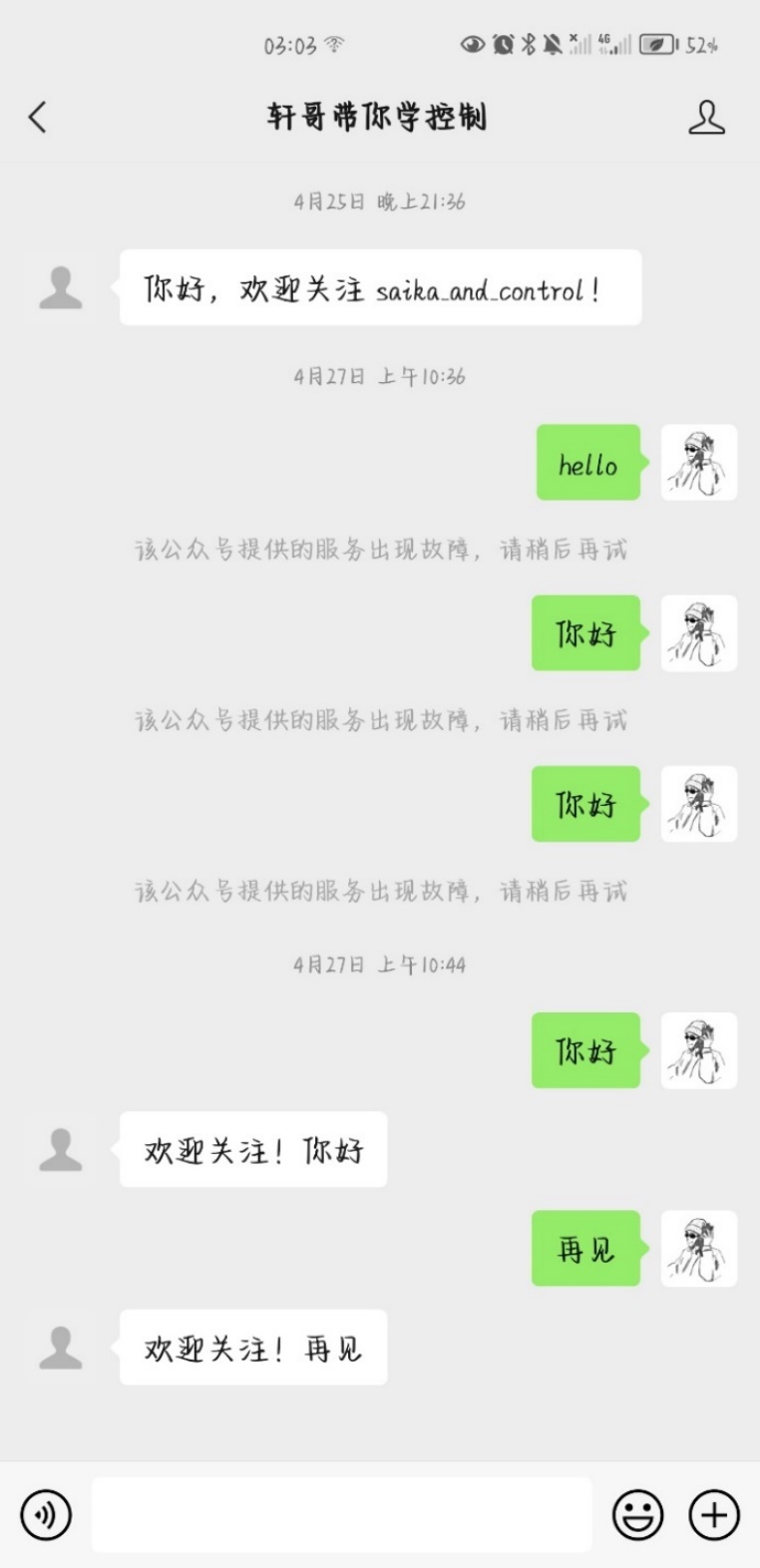The height and width of the screenshot is (1568, 760).
Task: Open the account profile icon
Action: pos(706,118)
